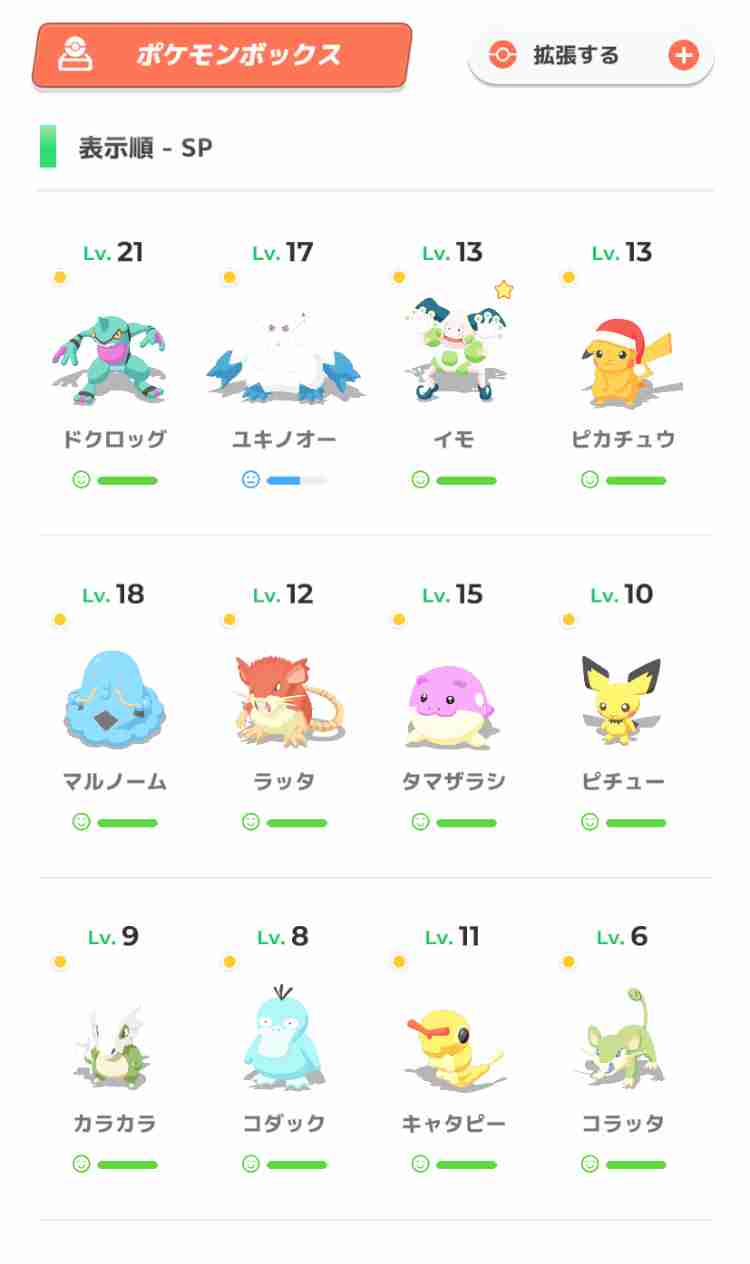Open カラカラ Lv. 9

pyautogui.click(x=115, y=1048)
